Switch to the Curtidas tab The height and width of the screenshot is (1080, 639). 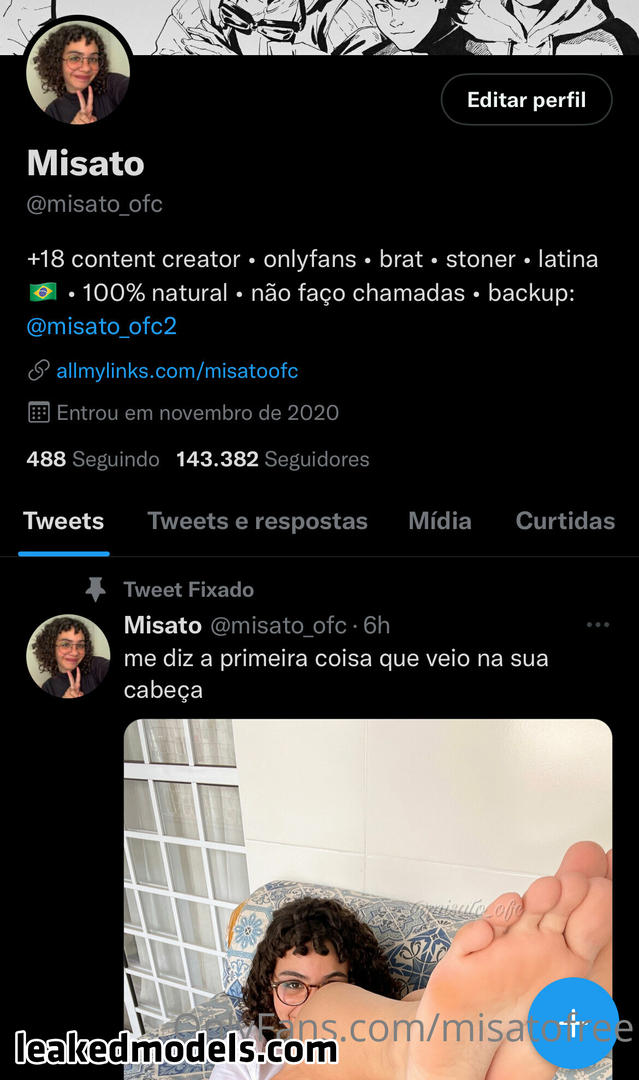click(x=565, y=521)
